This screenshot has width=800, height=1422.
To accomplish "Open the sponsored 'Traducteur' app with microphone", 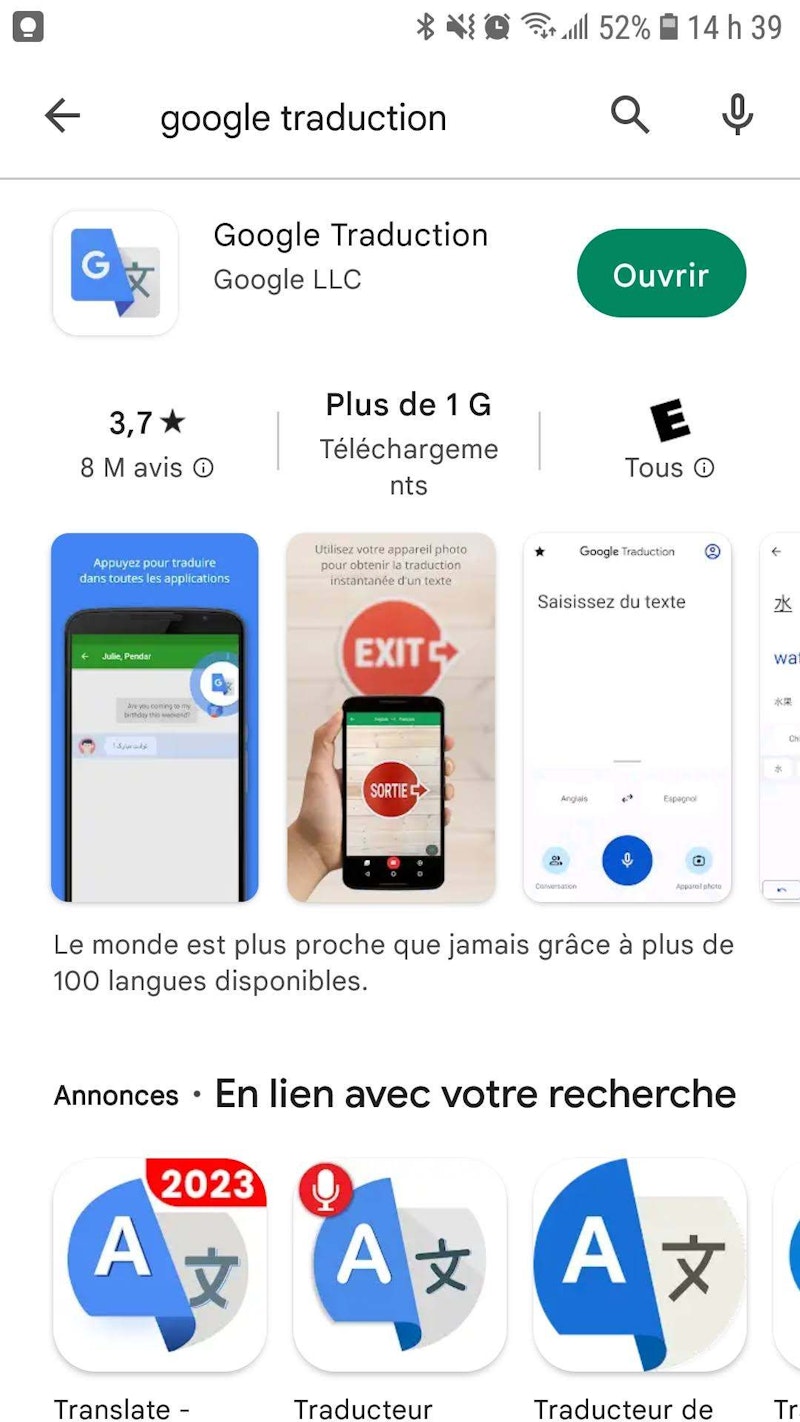I will click(x=400, y=1264).
